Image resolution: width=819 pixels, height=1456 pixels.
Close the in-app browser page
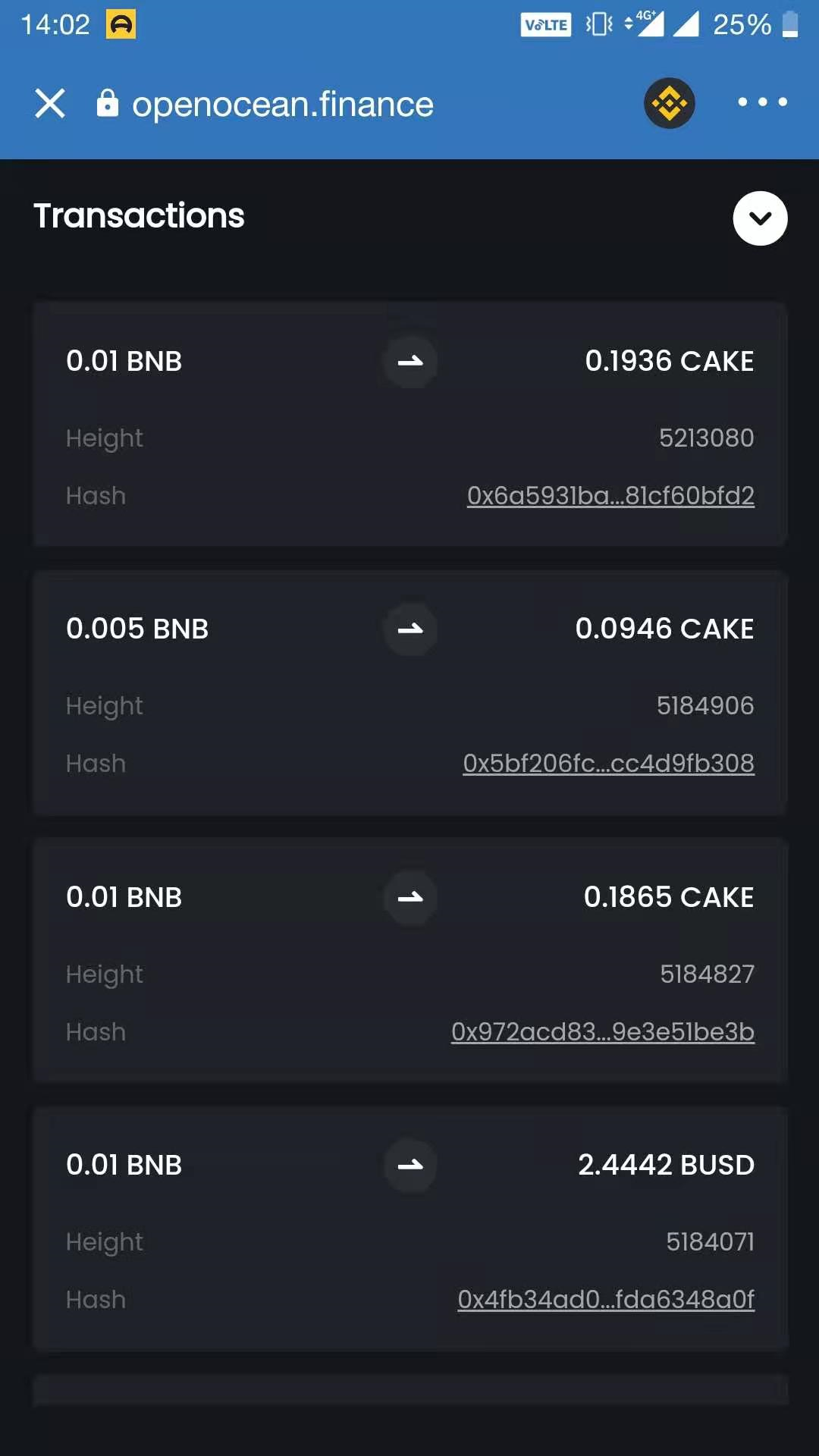(x=50, y=103)
